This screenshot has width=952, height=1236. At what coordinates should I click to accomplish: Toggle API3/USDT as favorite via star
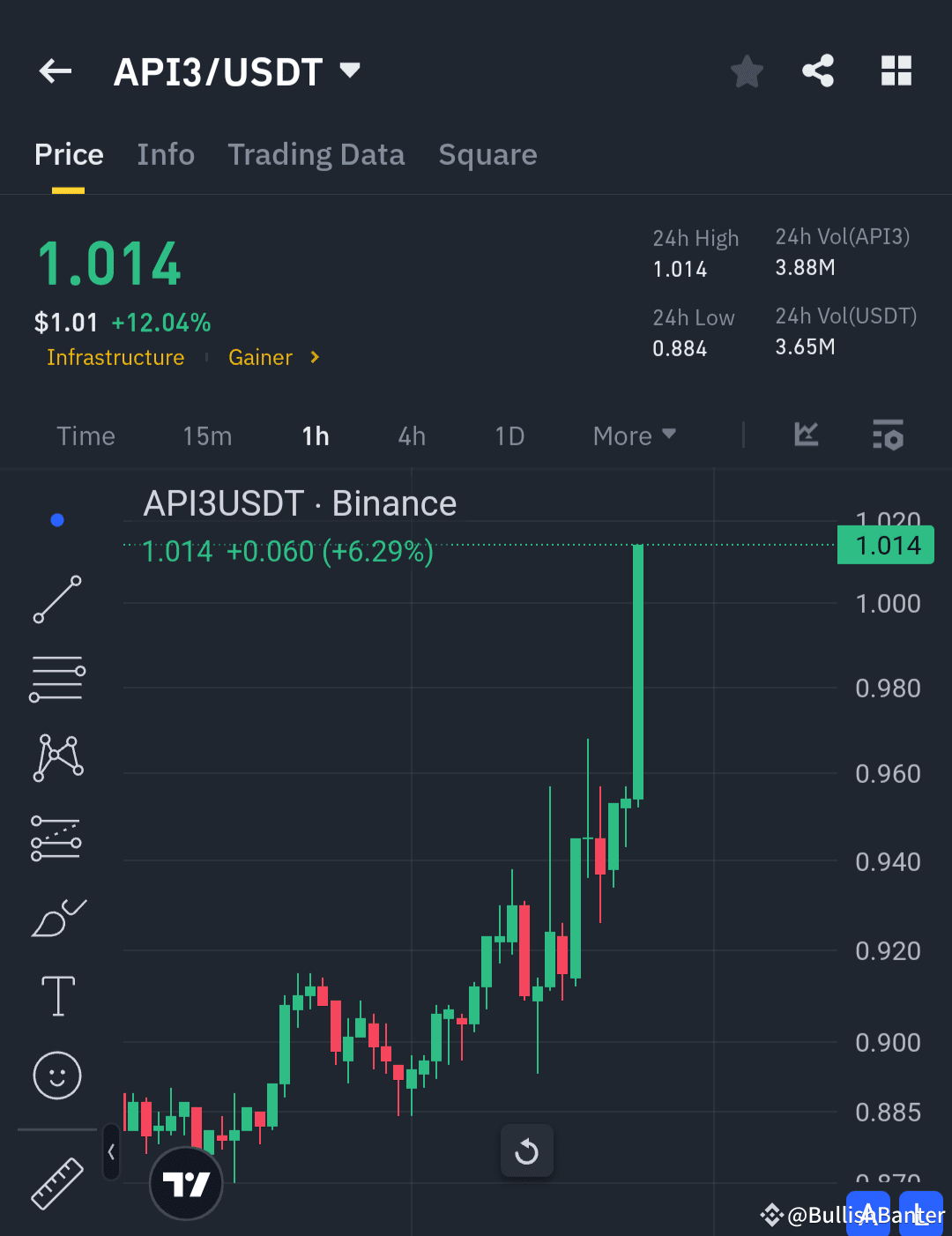point(747,71)
